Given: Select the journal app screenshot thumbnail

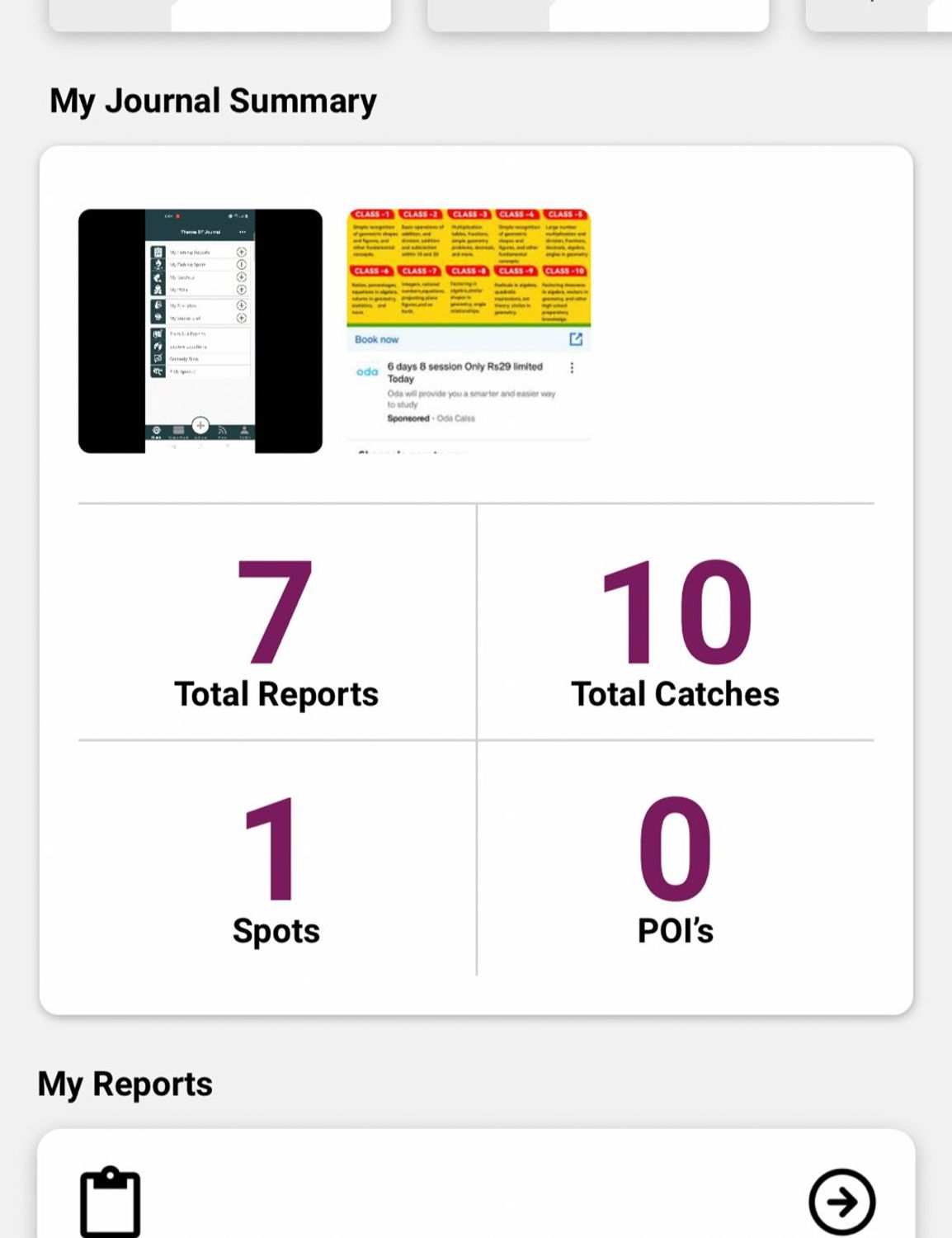Looking at the screenshot, I should pyautogui.click(x=200, y=330).
